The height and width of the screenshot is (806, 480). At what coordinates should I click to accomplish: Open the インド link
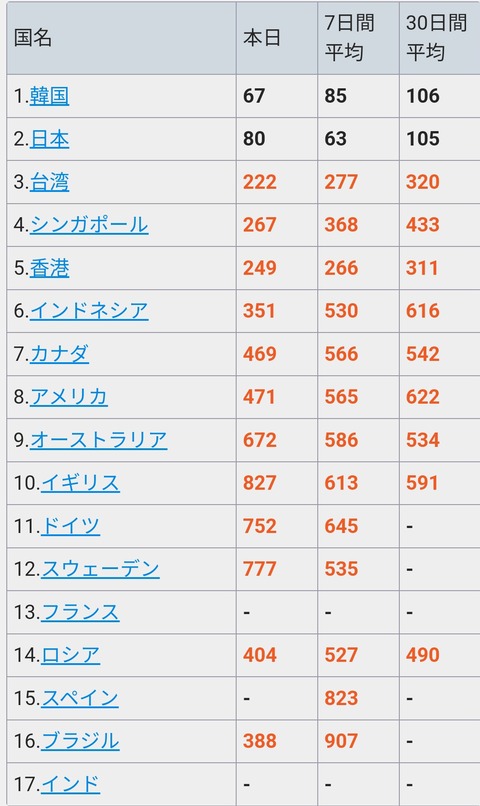tap(70, 784)
